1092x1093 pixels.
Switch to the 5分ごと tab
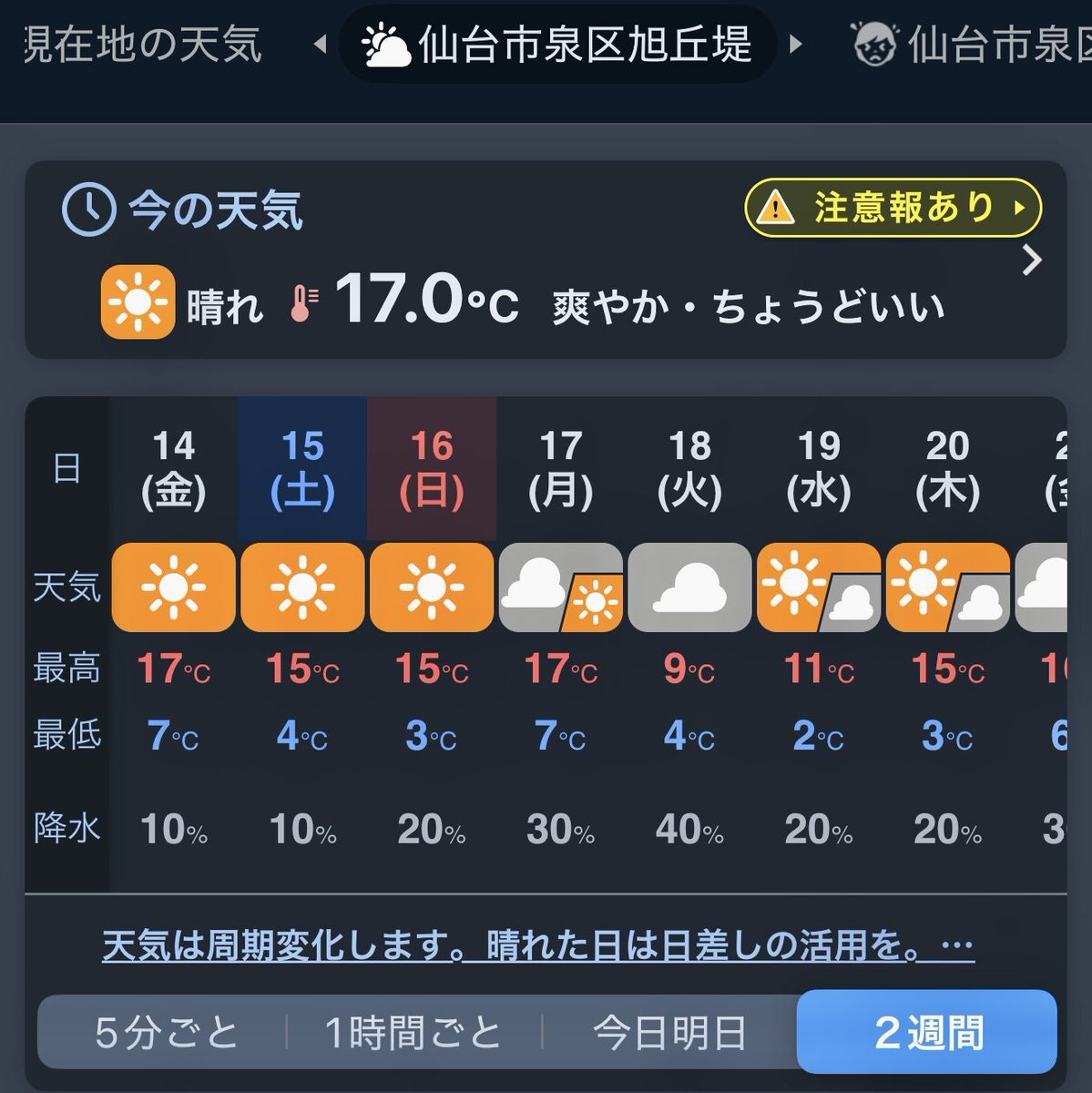coord(166,1033)
